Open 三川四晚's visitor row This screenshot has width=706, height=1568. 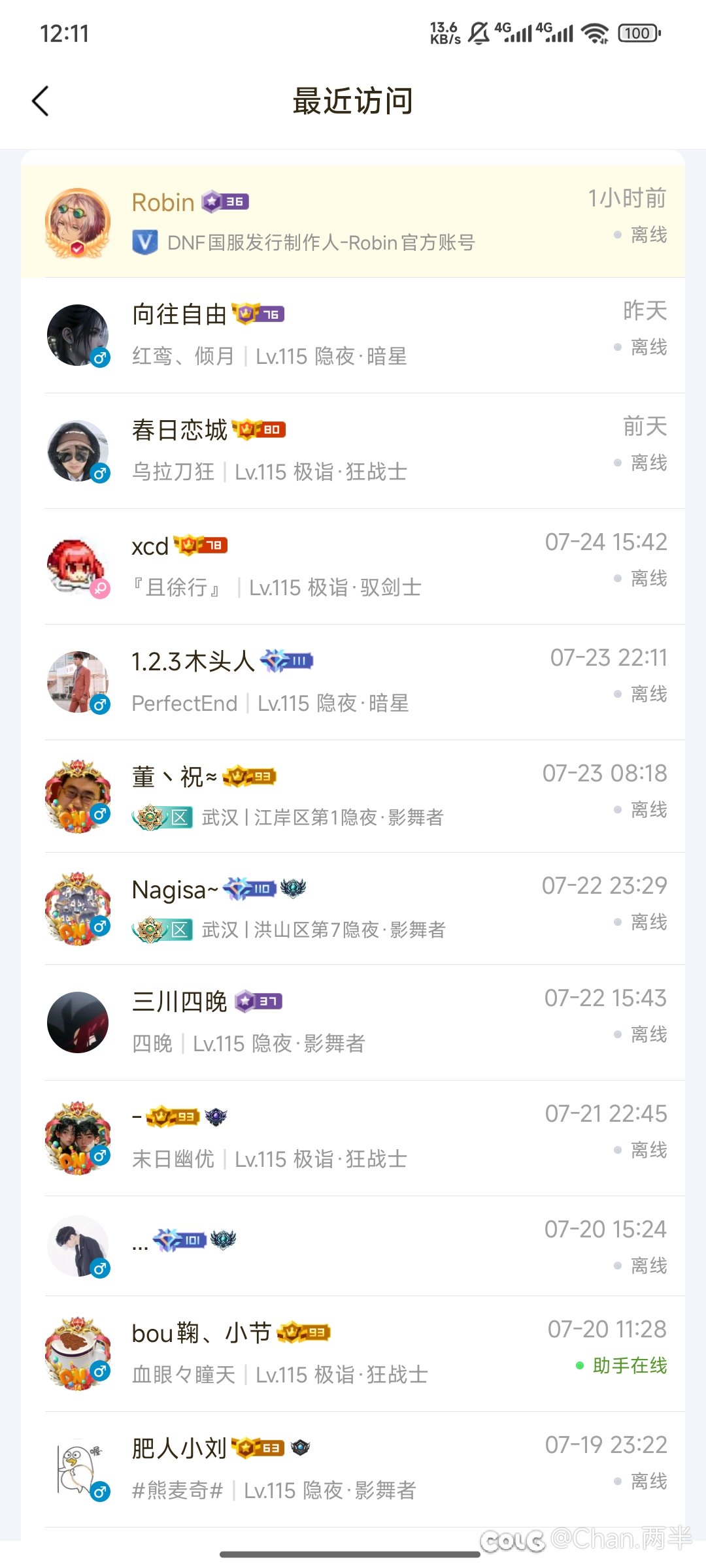click(353, 1022)
